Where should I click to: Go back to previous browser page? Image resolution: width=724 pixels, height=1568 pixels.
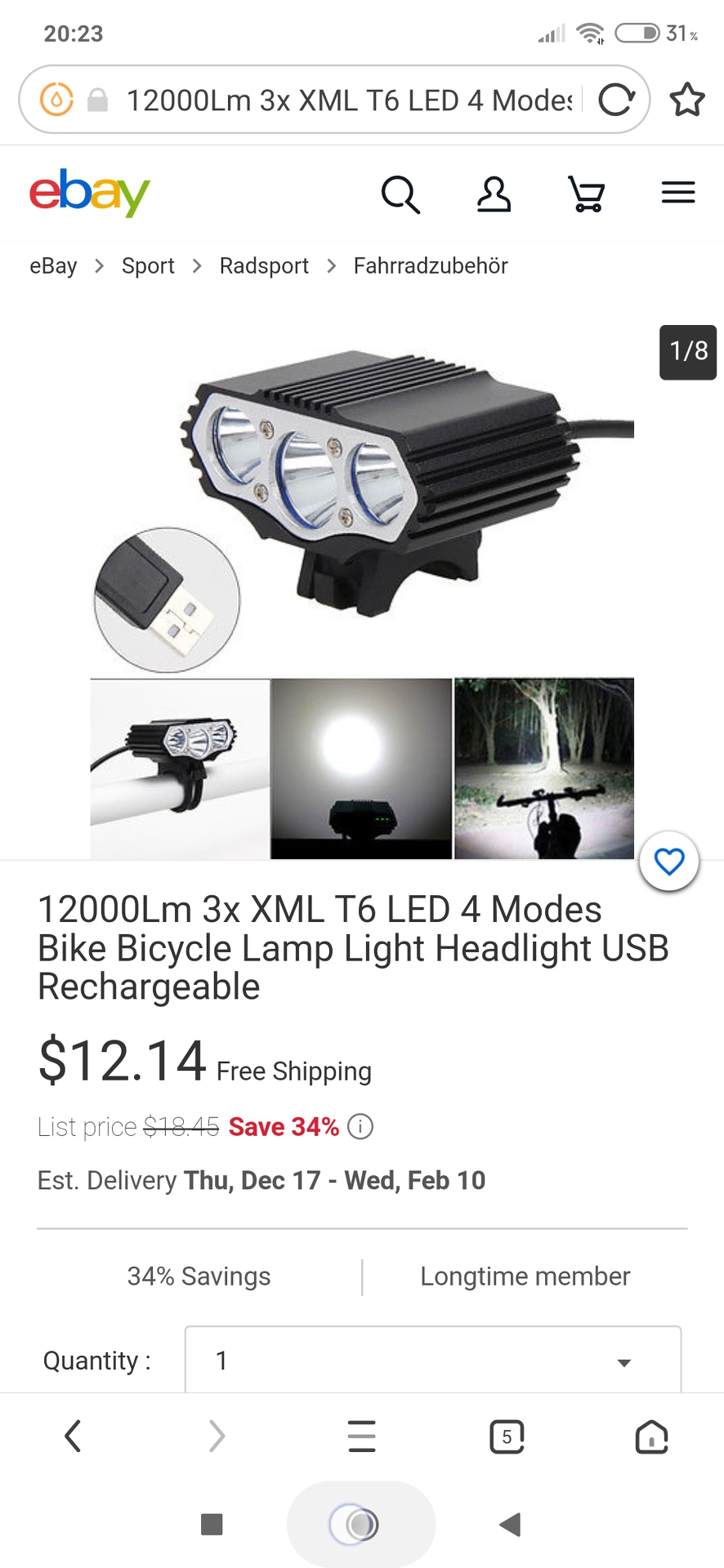pyautogui.click(x=73, y=1436)
